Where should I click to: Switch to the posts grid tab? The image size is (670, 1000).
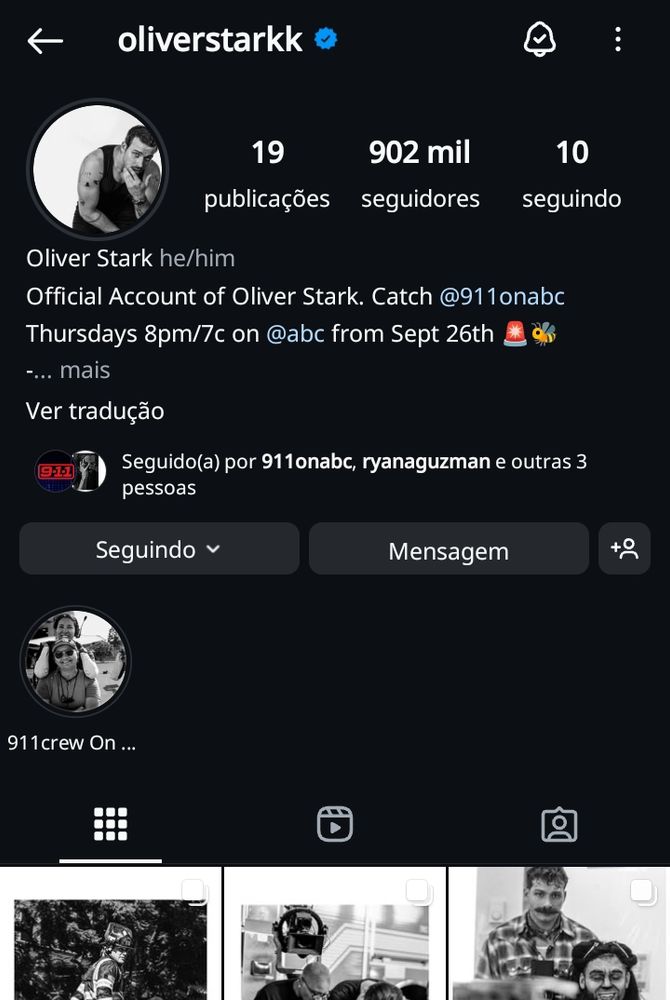click(110, 824)
